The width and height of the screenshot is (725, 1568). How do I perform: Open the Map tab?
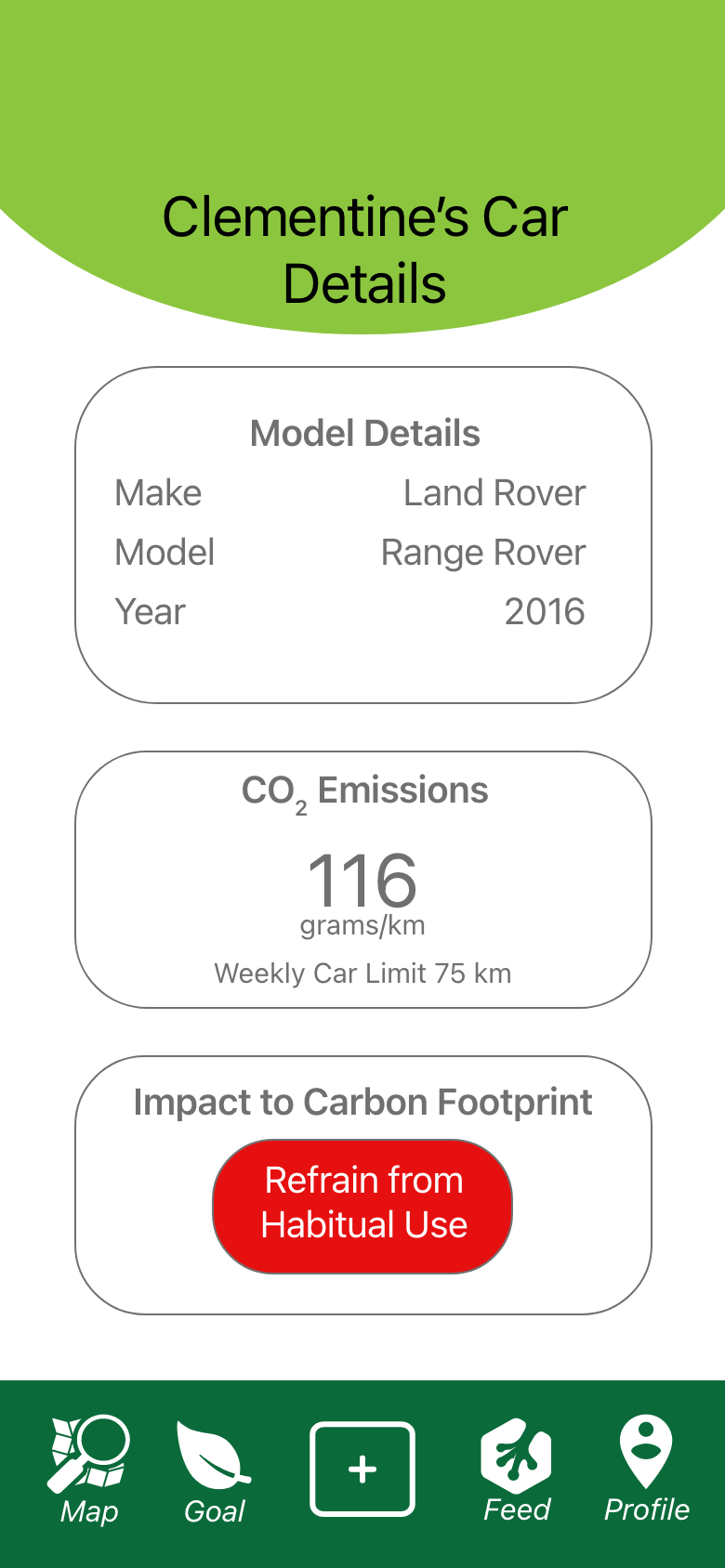point(89,1470)
